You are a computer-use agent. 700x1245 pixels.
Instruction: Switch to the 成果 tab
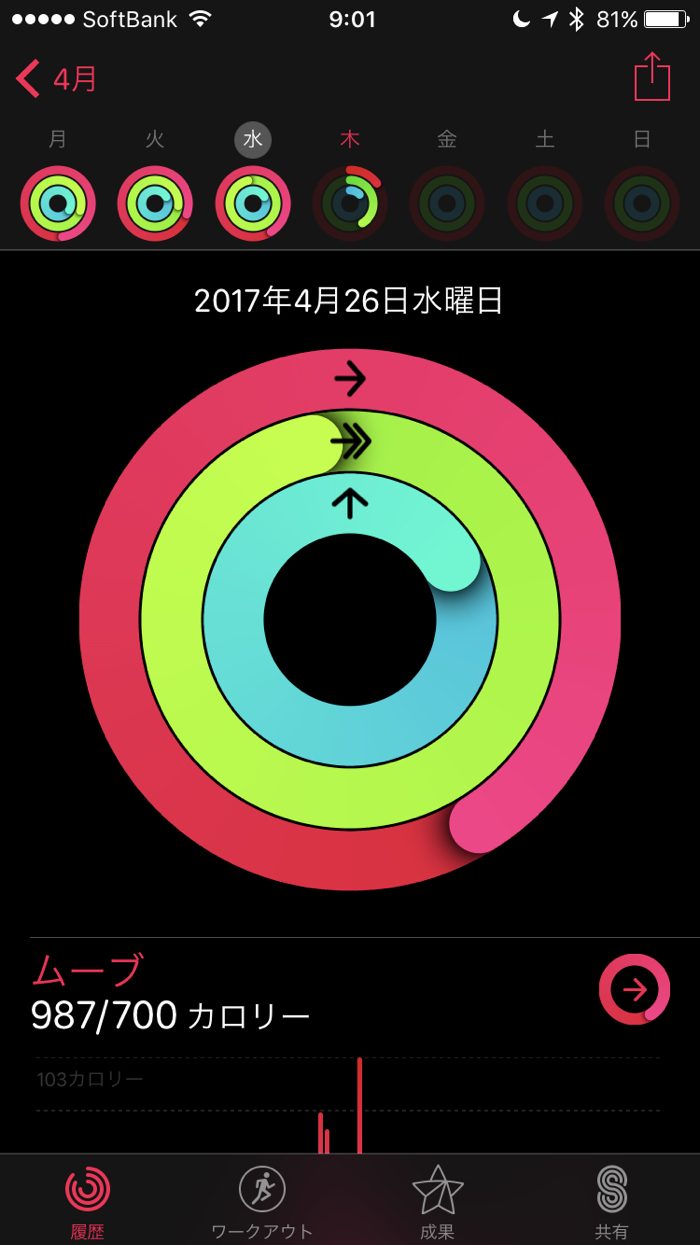pos(437,1200)
